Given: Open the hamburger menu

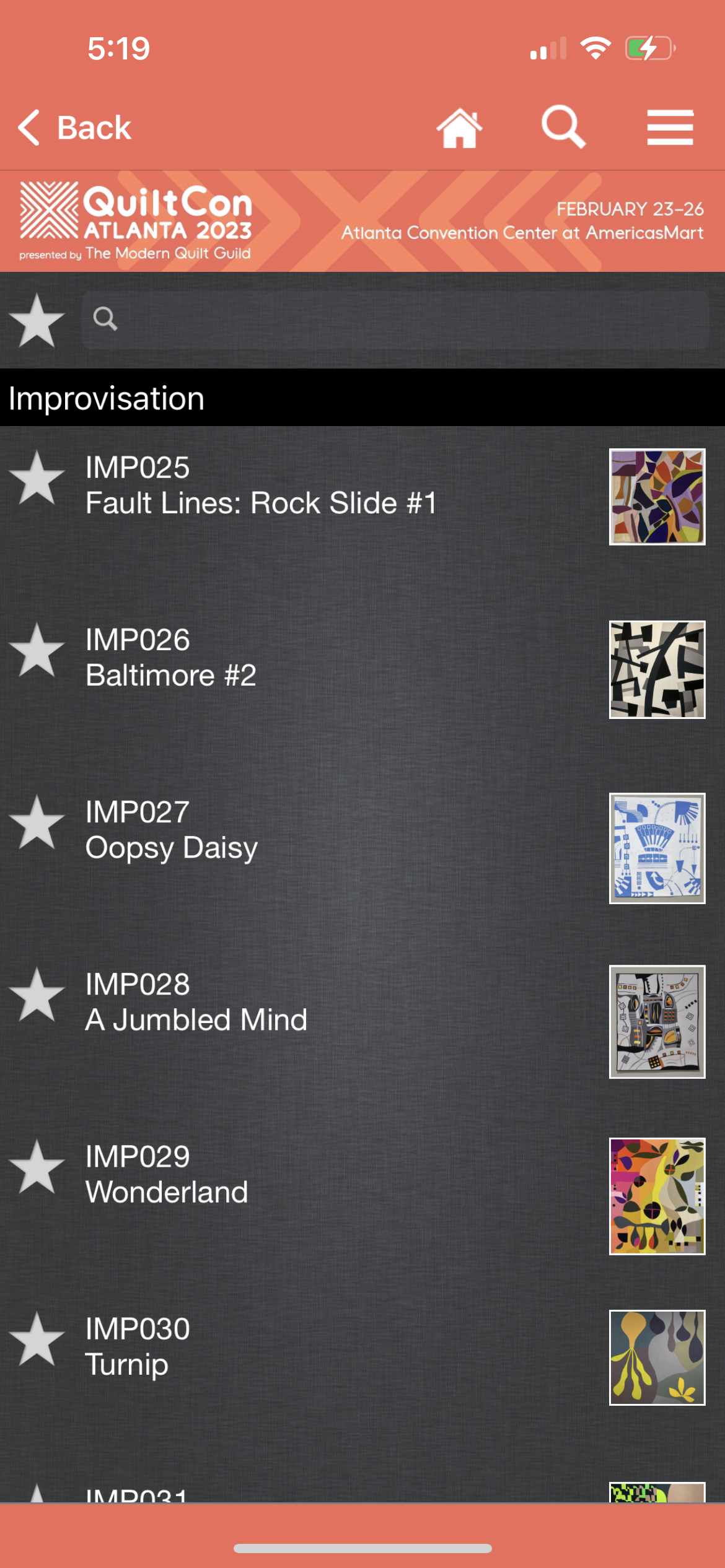Looking at the screenshot, I should click(670, 128).
